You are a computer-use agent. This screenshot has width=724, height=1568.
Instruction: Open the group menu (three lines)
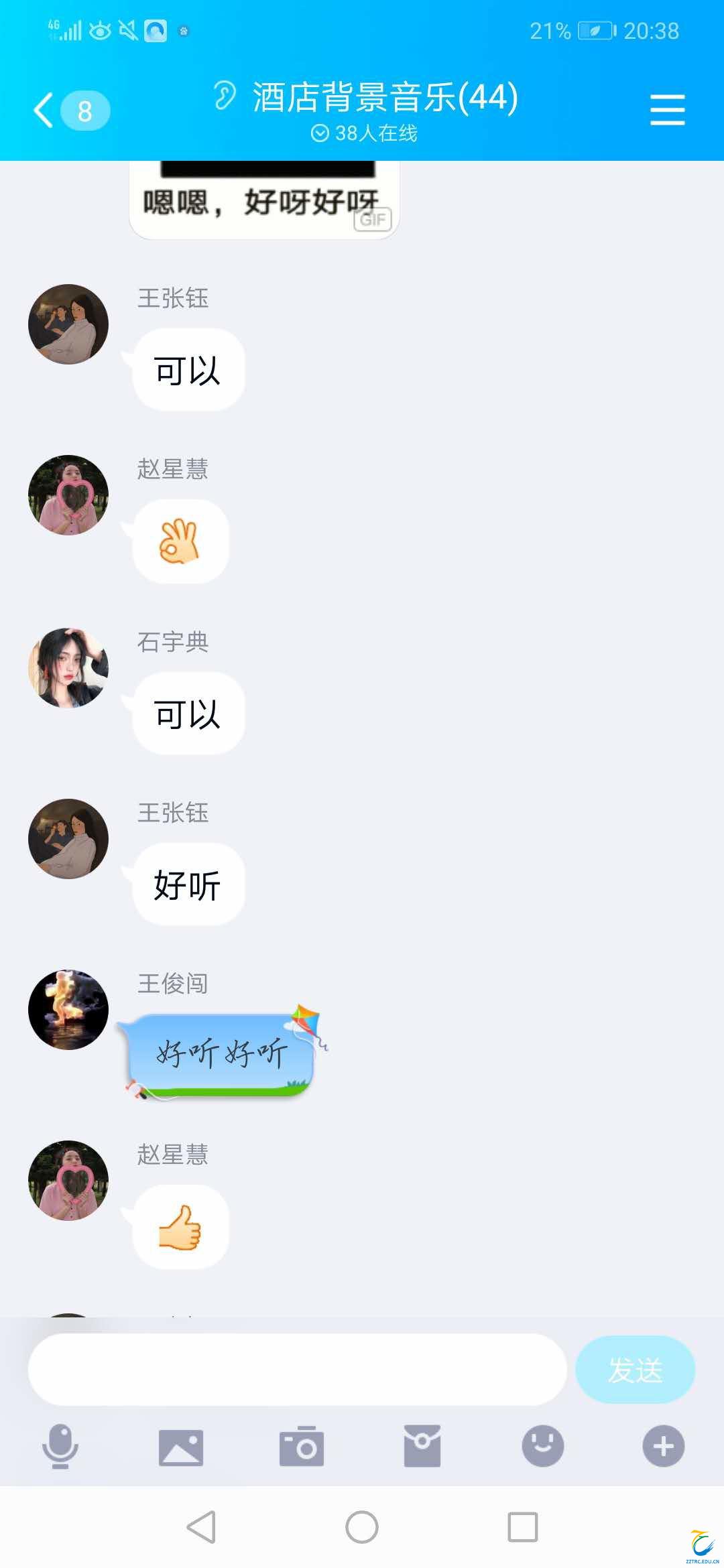(667, 110)
